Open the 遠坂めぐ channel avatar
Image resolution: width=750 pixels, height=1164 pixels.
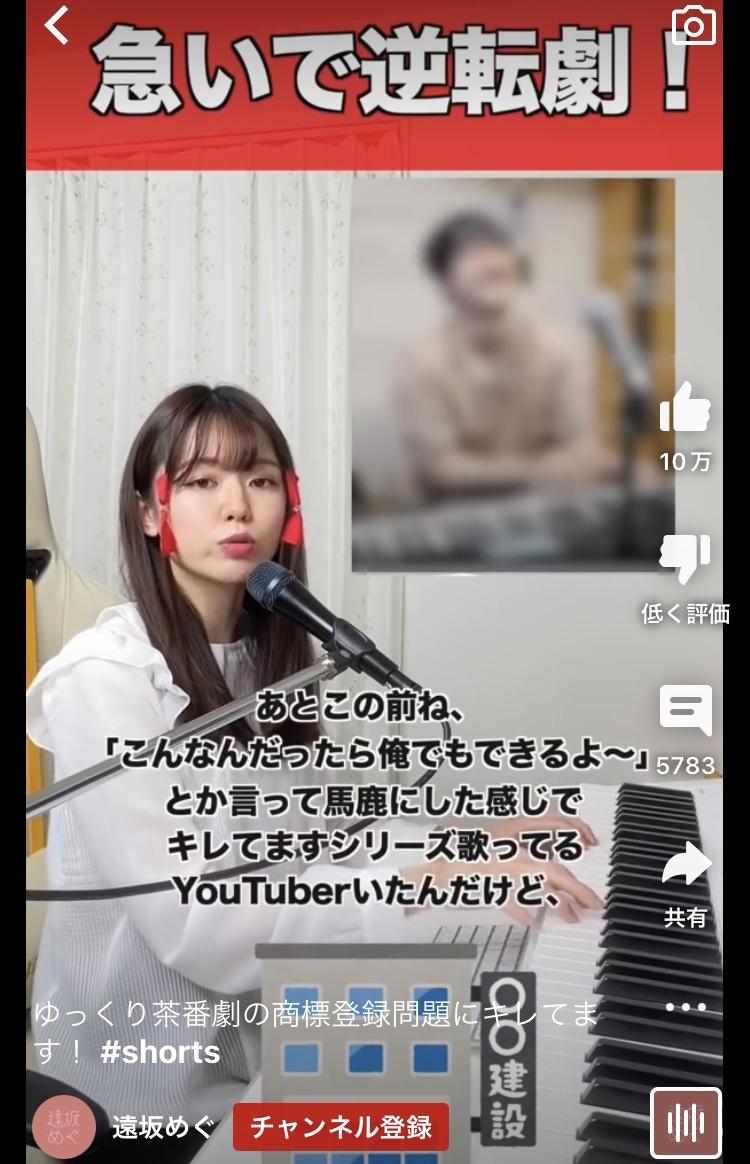(x=64, y=1127)
